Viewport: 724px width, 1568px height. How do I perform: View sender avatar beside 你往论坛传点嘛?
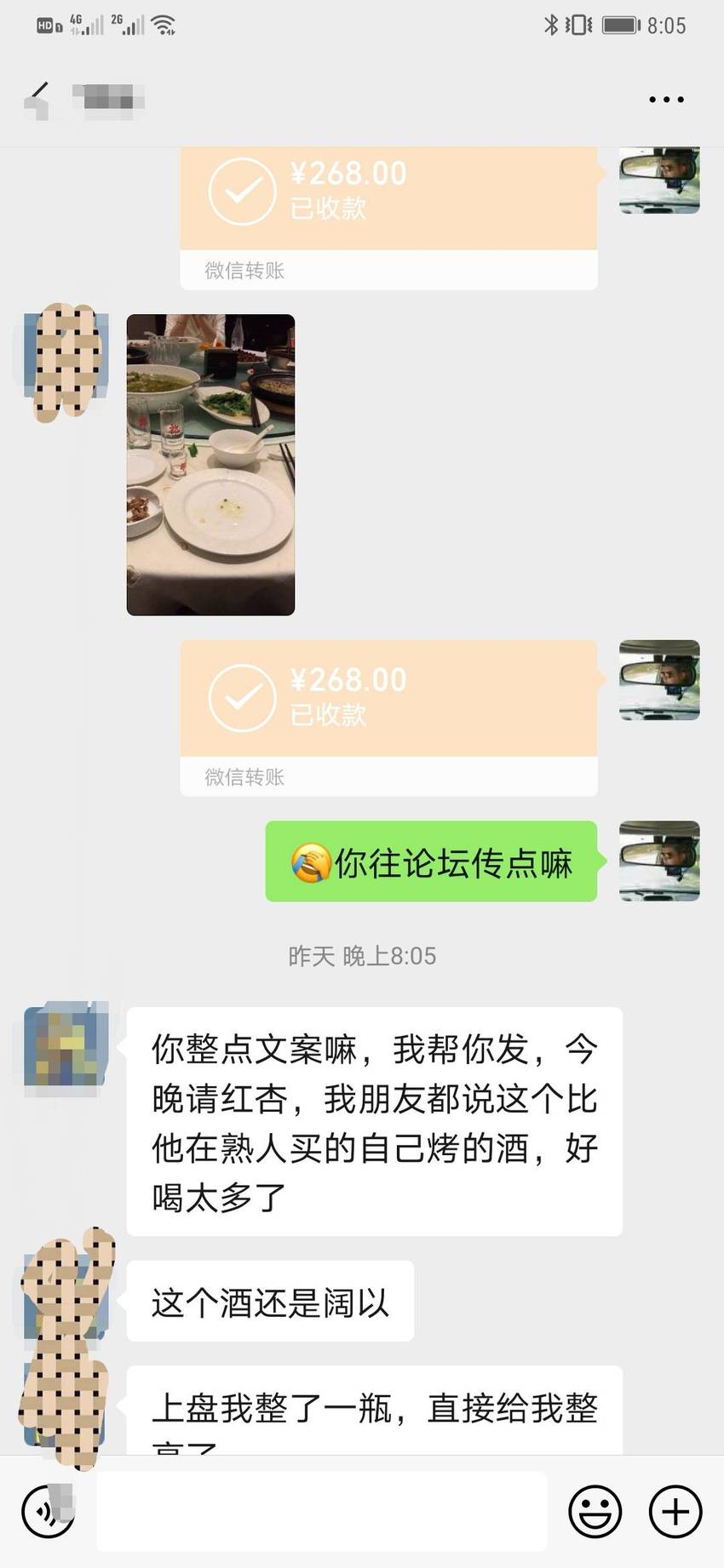[659, 861]
